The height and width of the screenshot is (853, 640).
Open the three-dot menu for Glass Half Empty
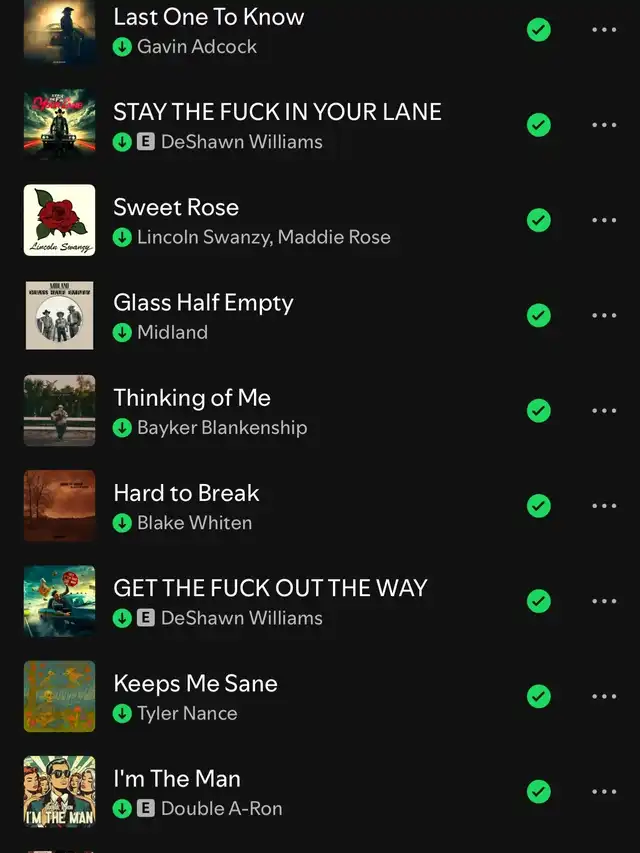pos(604,315)
